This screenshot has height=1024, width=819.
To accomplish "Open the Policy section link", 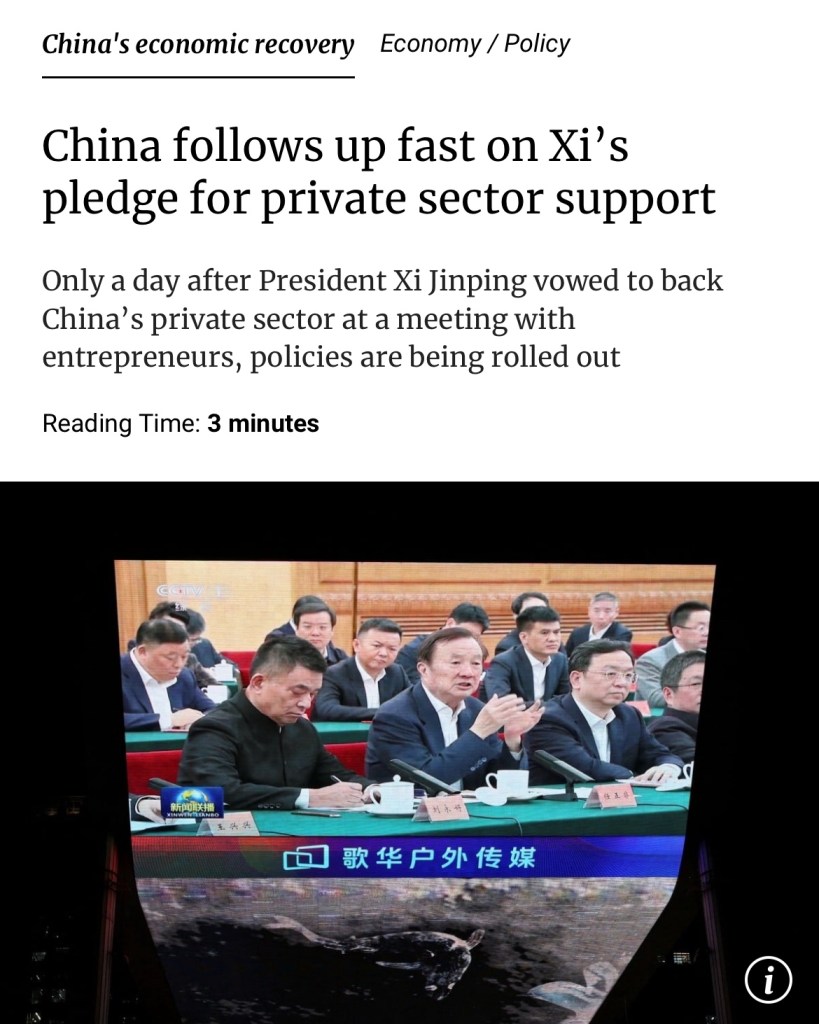I will [x=537, y=44].
